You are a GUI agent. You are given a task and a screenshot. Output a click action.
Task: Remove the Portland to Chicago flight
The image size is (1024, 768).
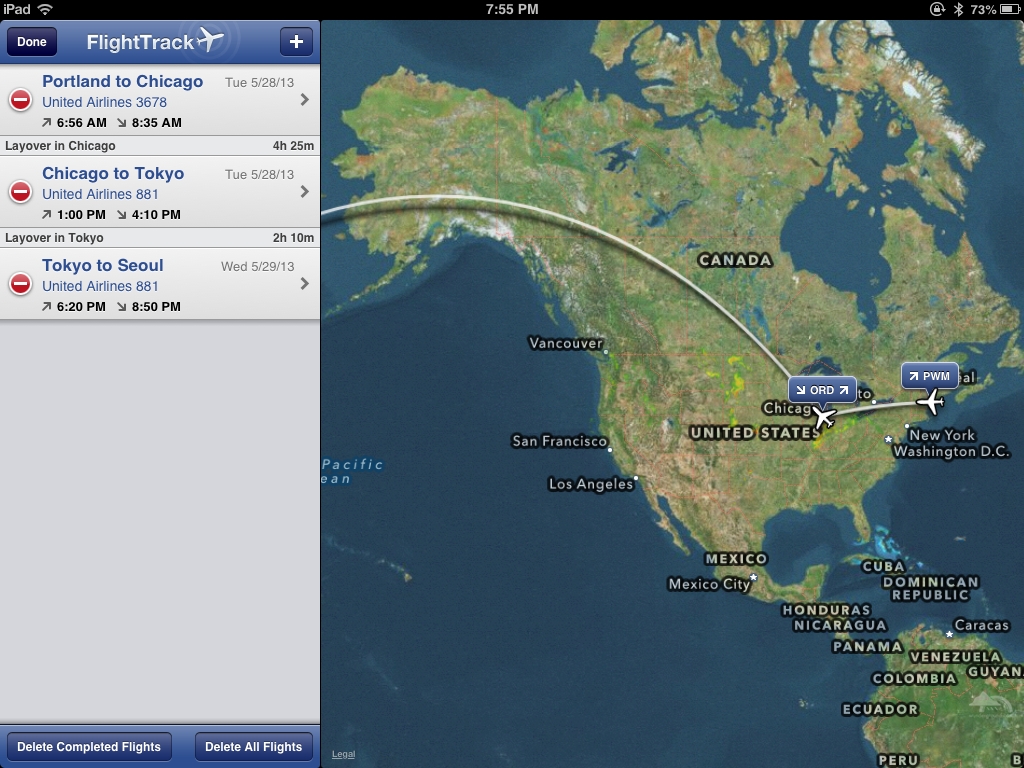click(20, 100)
